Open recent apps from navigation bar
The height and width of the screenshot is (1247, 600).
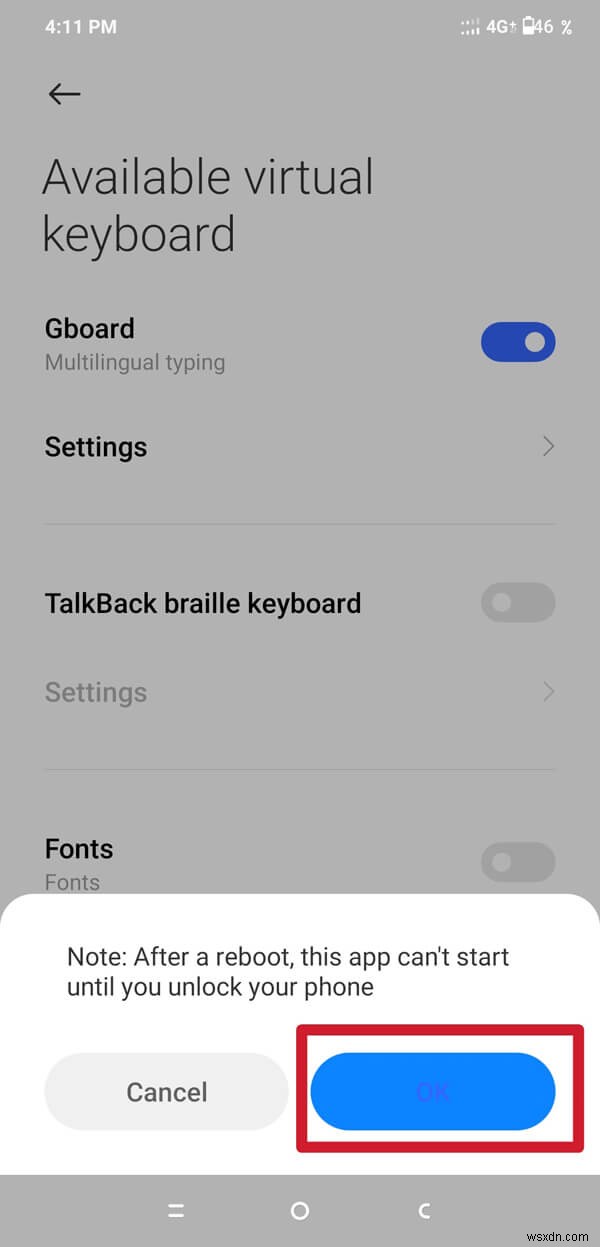pos(176,1211)
